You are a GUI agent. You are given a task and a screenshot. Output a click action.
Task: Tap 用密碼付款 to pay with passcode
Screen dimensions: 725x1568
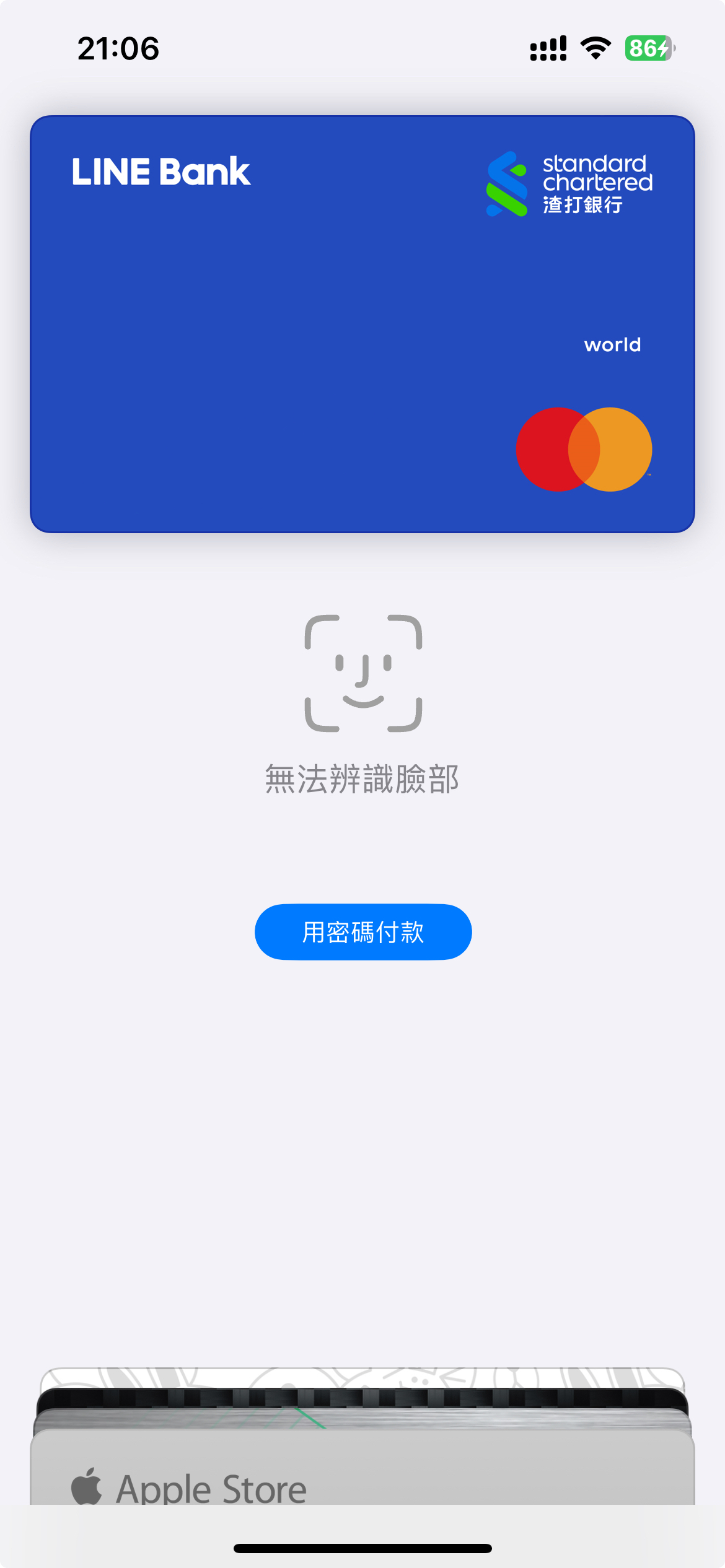[x=363, y=931]
